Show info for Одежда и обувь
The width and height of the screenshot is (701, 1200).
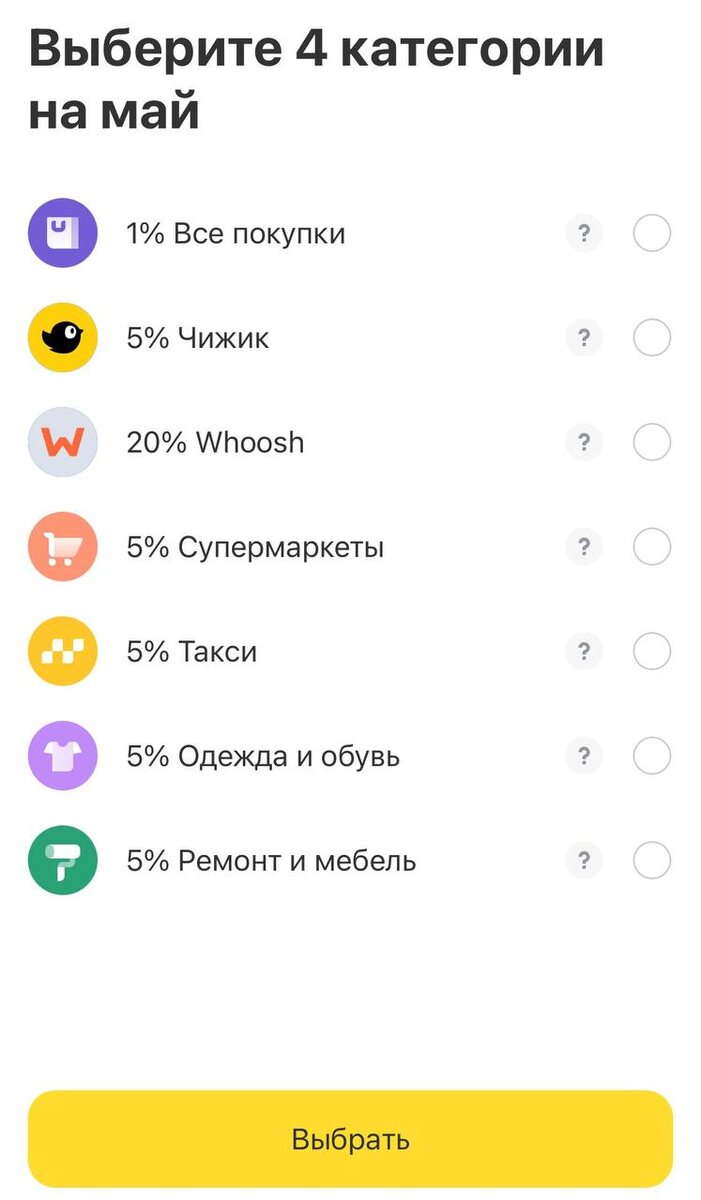tap(584, 756)
